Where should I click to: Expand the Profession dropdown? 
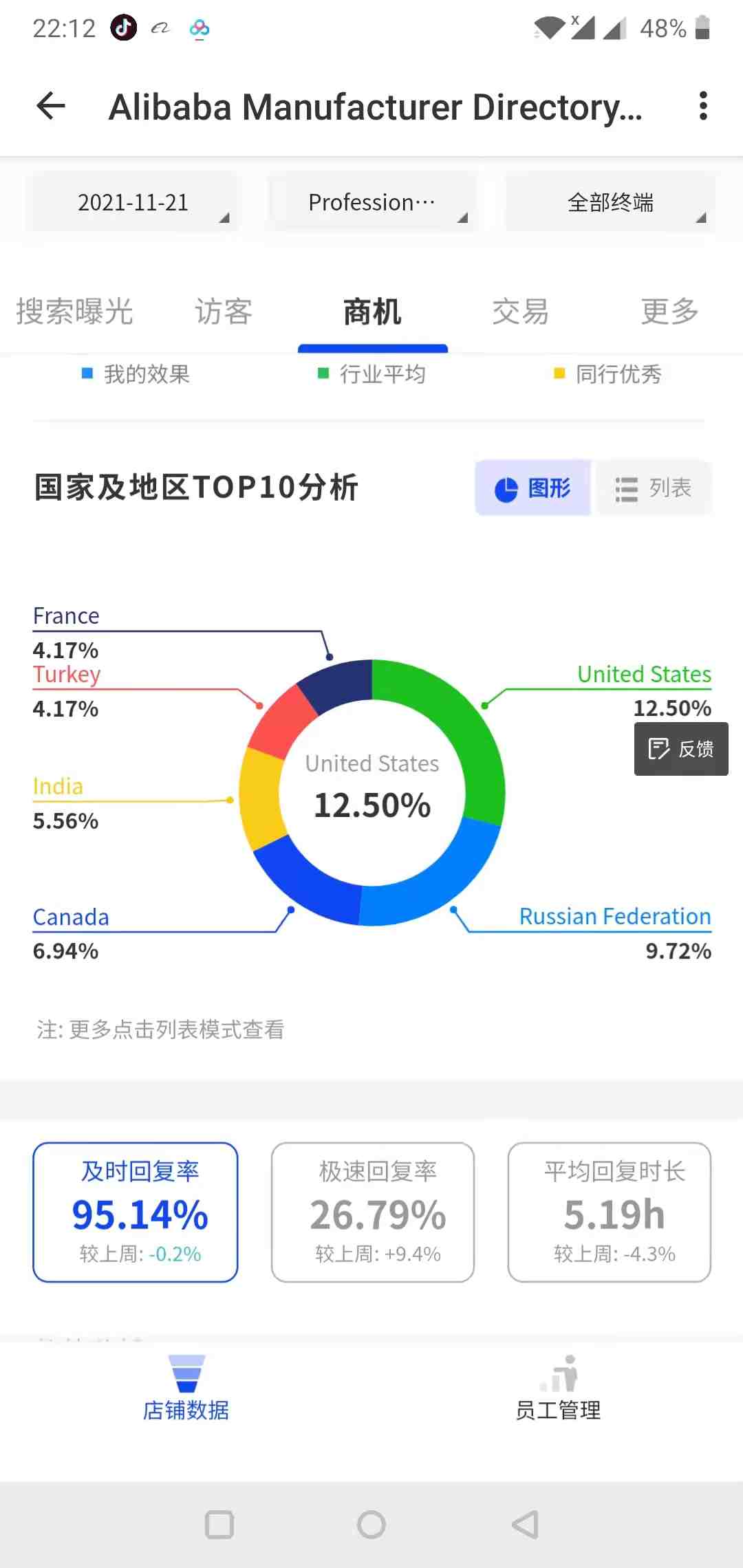point(372,203)
